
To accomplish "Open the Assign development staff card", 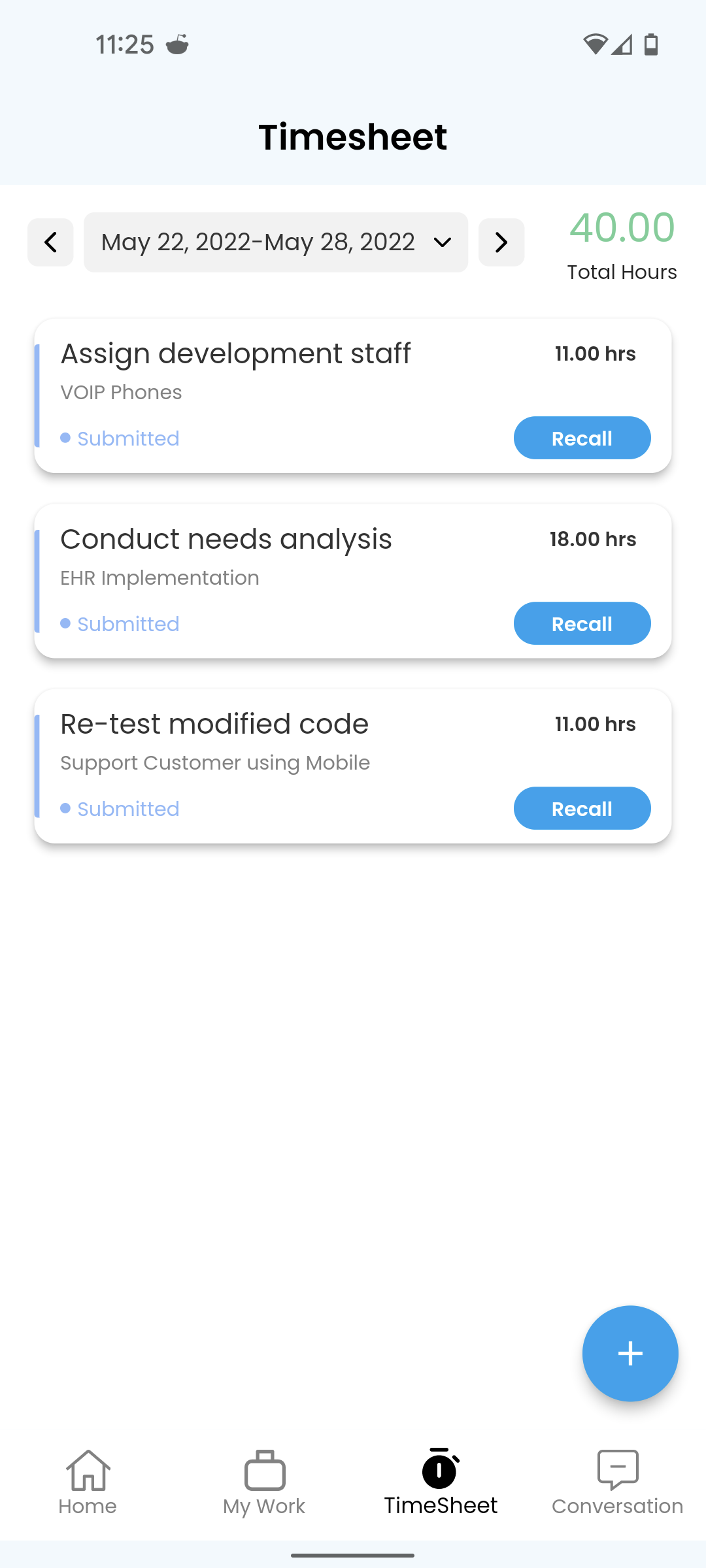I will tap(353, 396).
